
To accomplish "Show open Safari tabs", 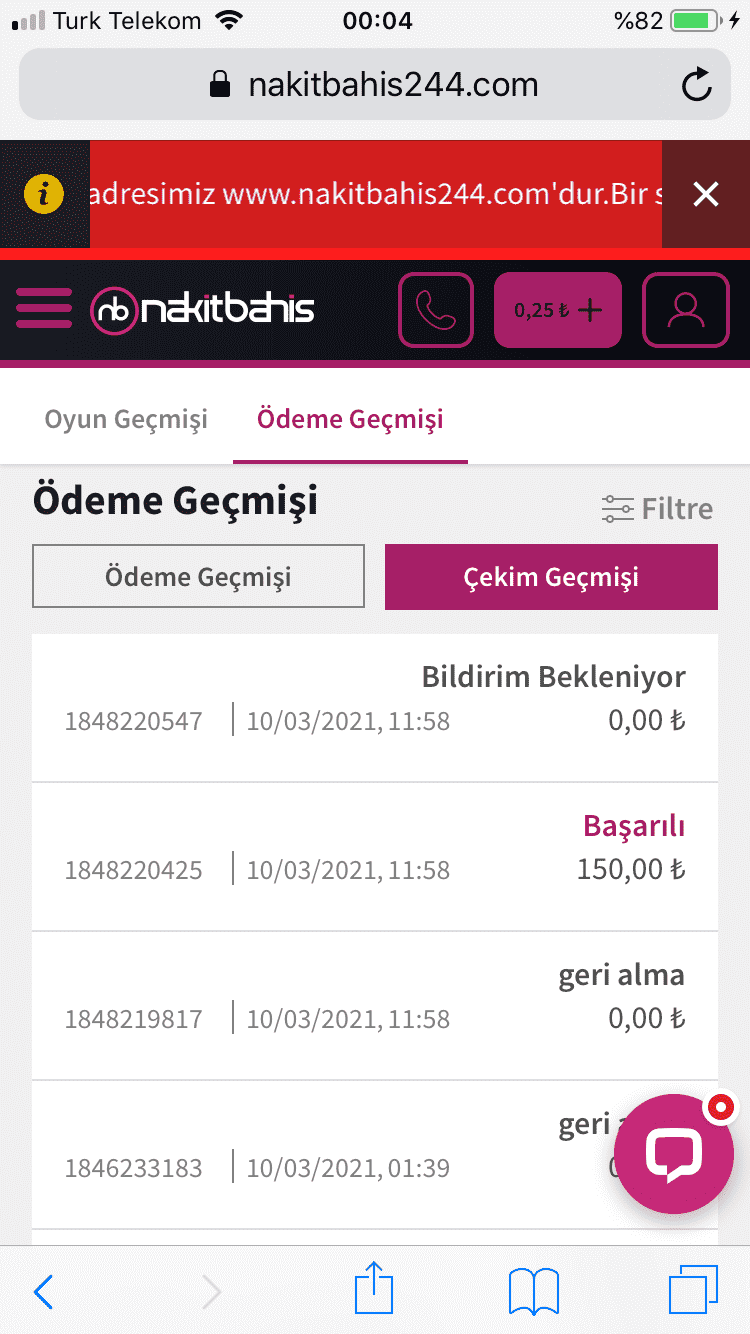I will [693, 1292].
